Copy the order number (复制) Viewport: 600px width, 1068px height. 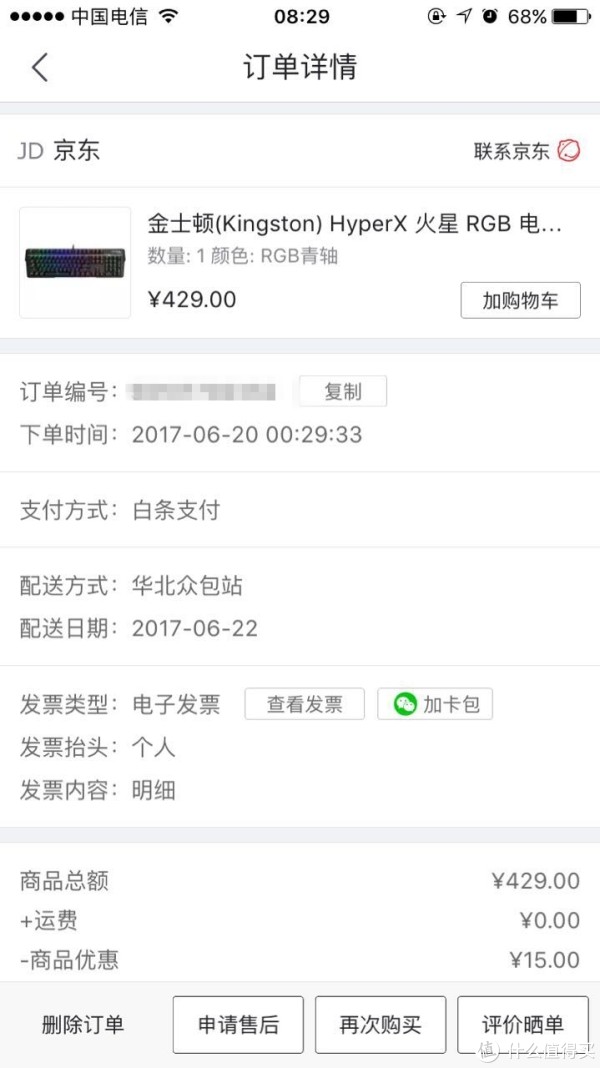pyautogui.click(x=343, y=392)
